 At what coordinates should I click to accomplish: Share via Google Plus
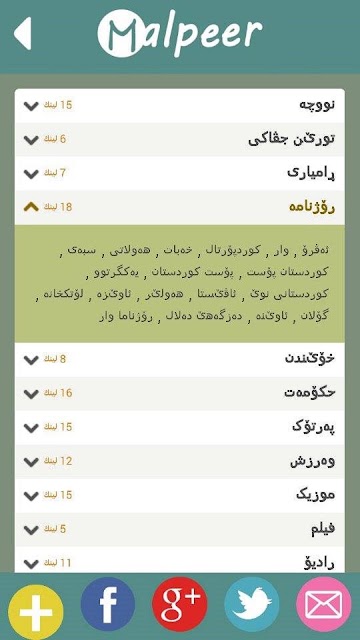180,604
